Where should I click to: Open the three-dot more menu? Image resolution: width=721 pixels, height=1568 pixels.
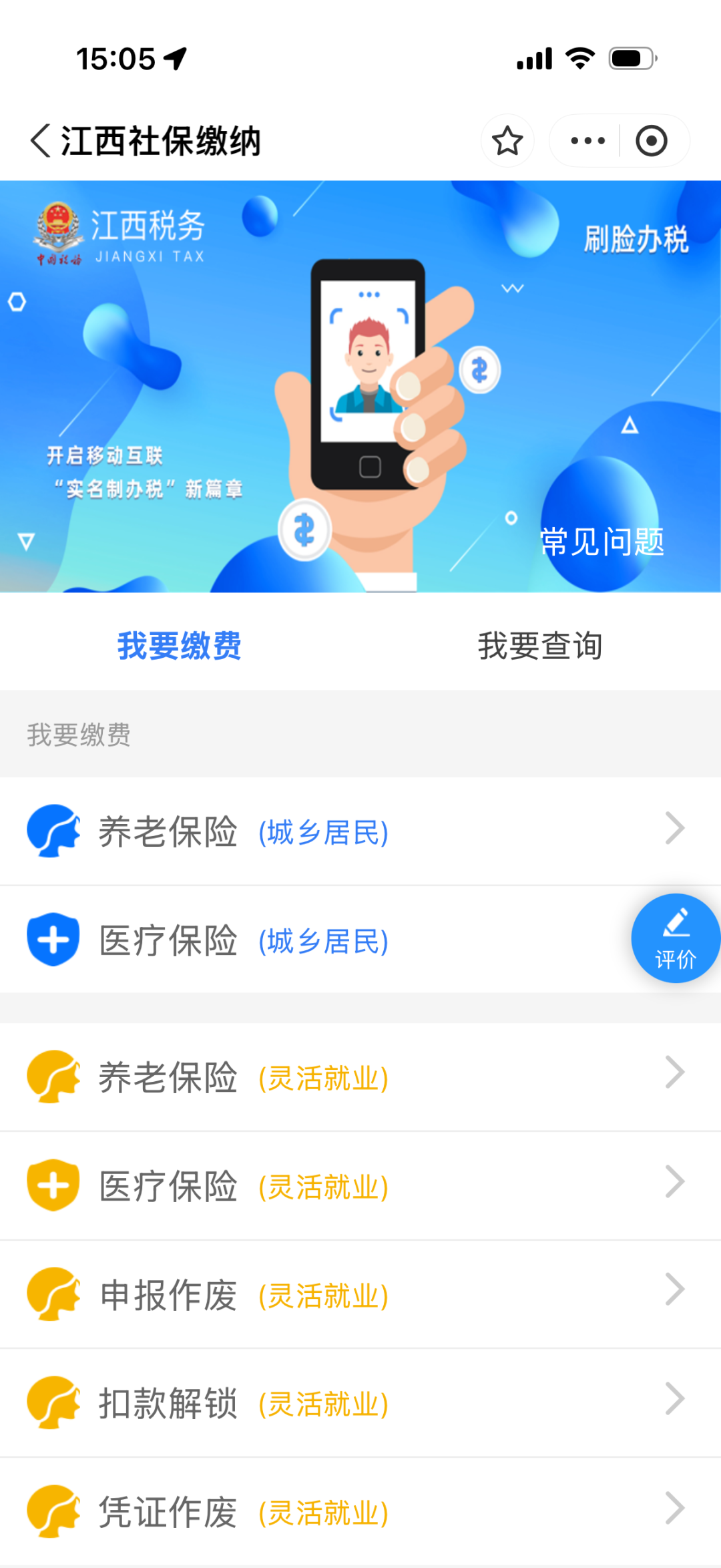point(587,141)
